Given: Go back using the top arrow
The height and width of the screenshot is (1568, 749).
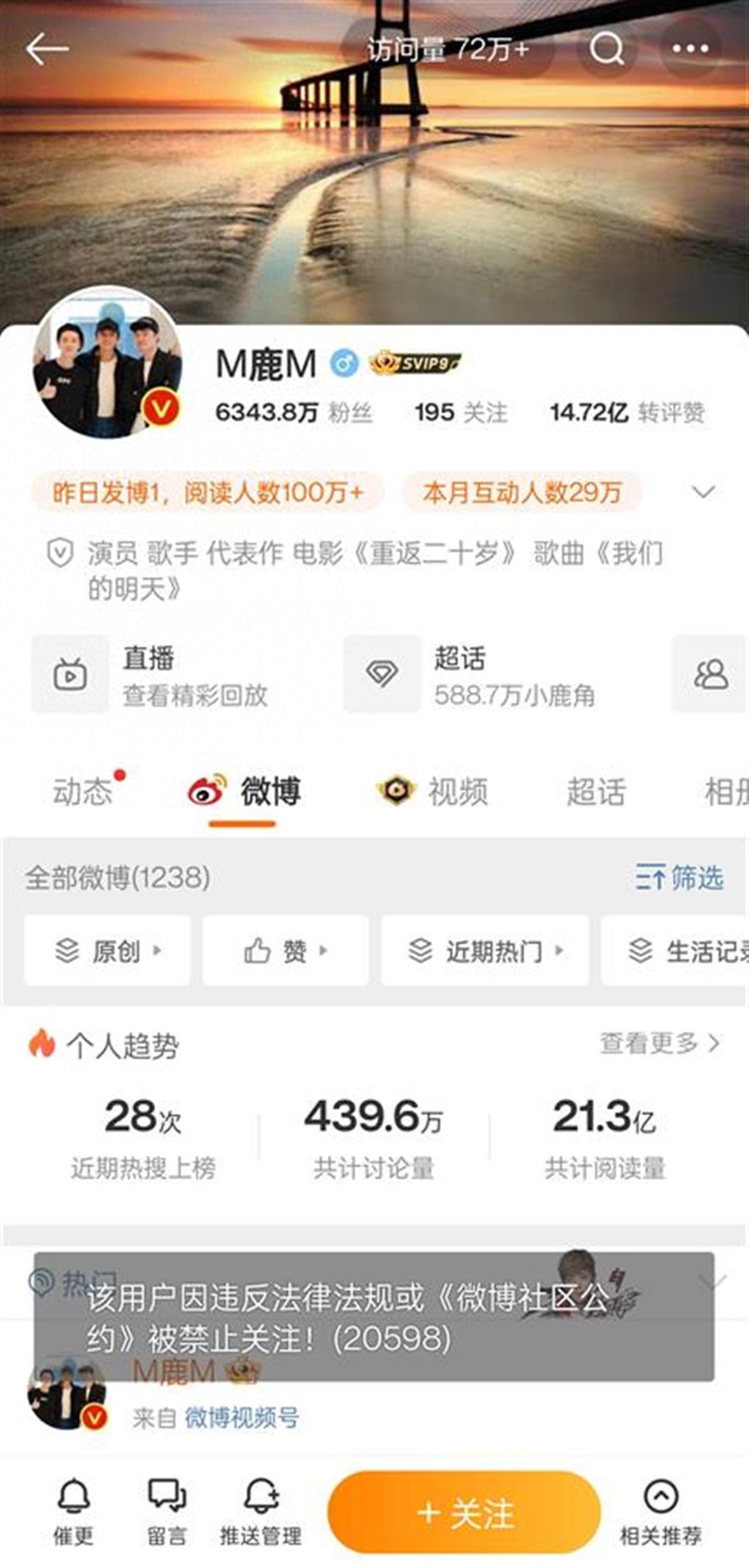Looking at the screenshot, I should [47, 49].
